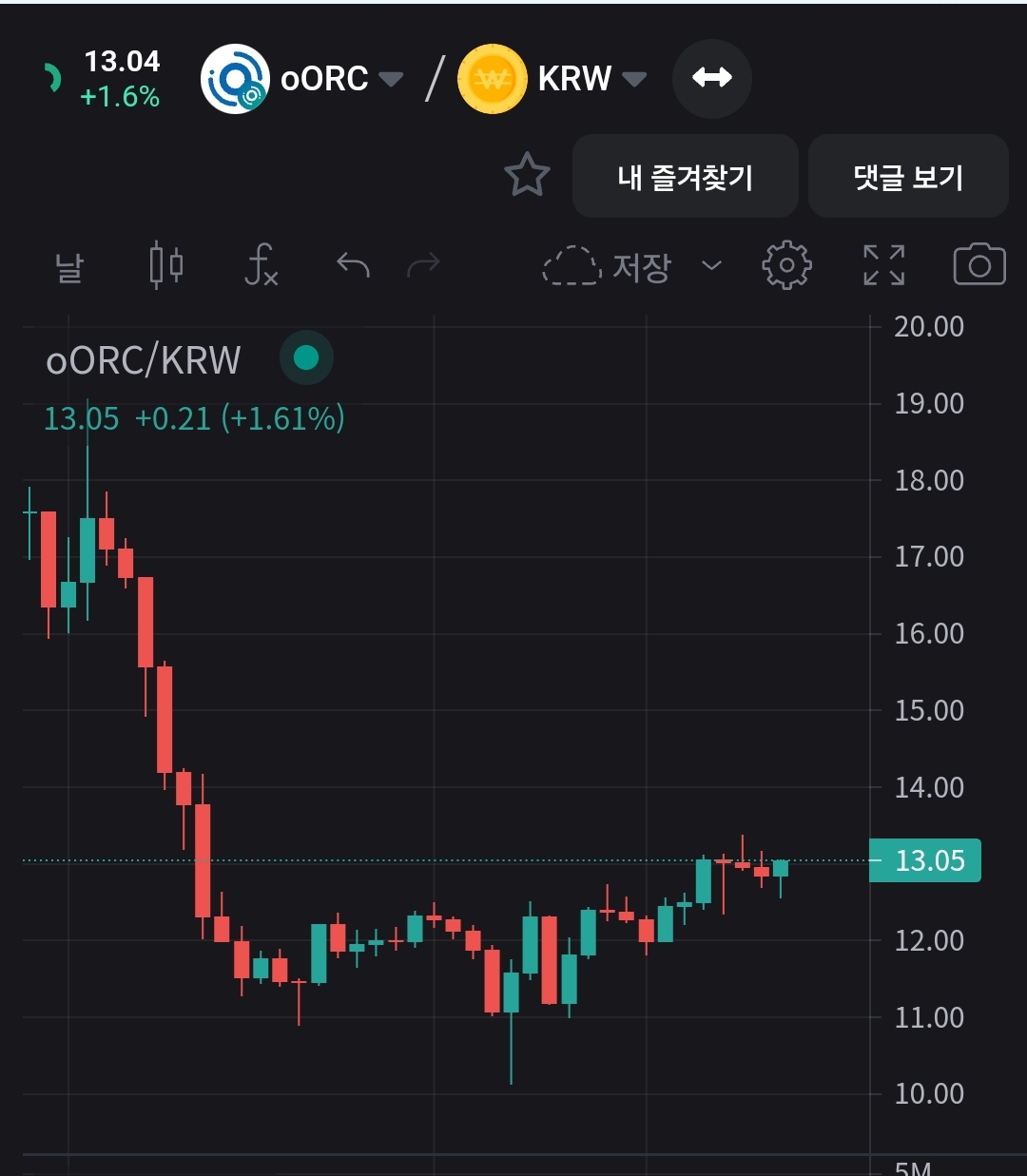1027x1176 pixels.
Task: Open 내 즐겨찾기 favorites list
Action: click(685, 177)
